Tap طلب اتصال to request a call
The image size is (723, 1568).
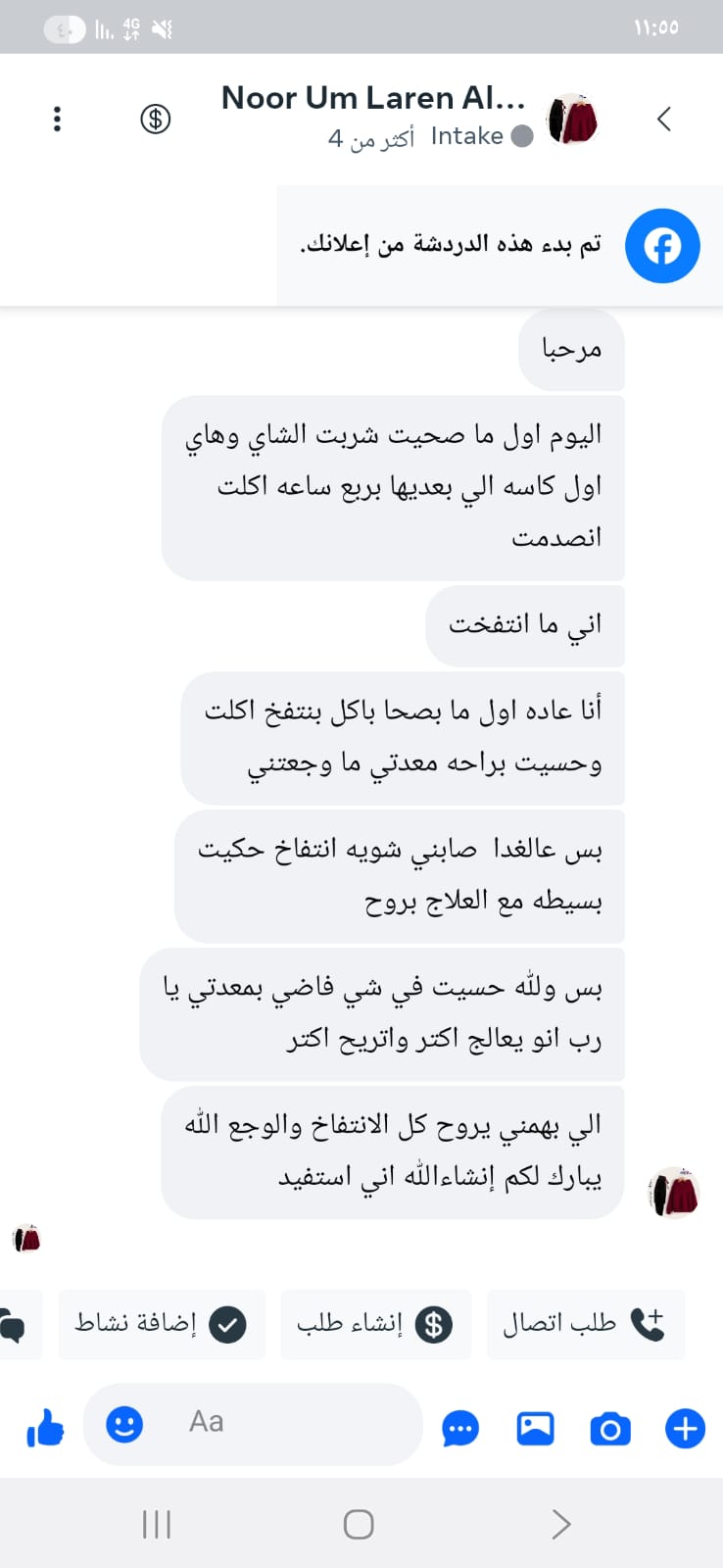point(585,1324)
